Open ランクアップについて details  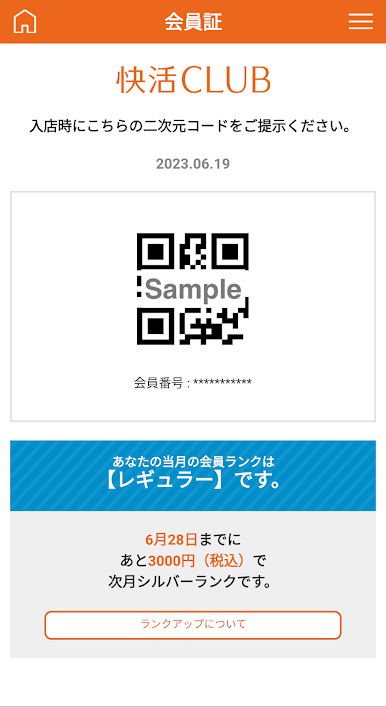pyautogui.click(x=193, y=625)
